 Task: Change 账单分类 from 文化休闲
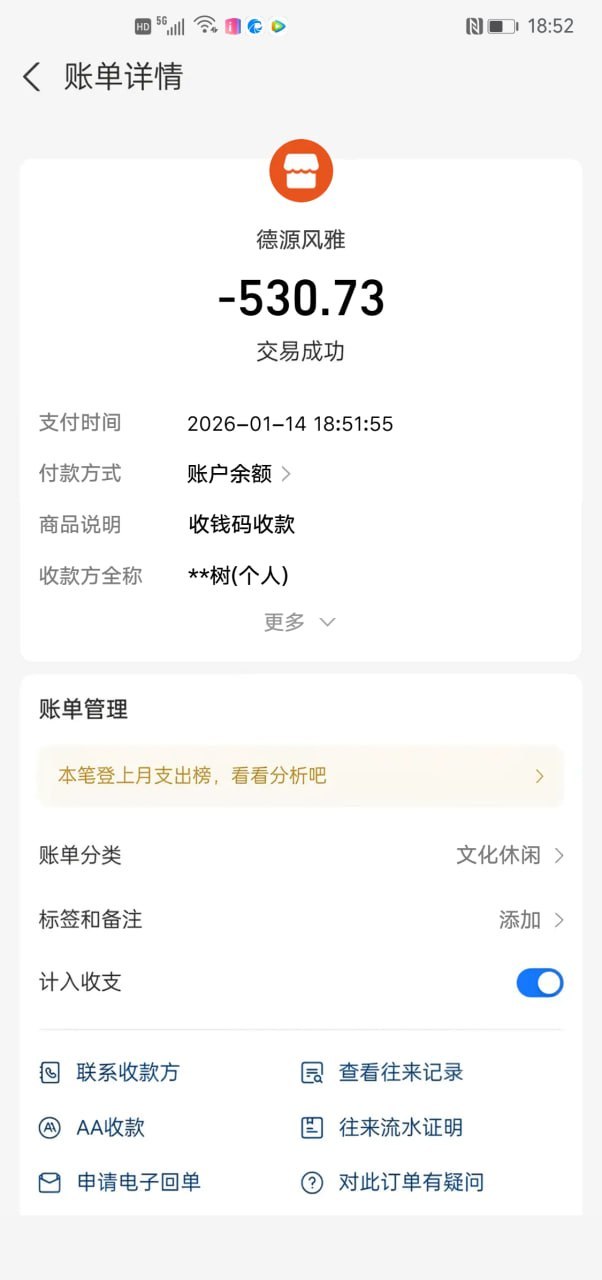tap(510, 855)
